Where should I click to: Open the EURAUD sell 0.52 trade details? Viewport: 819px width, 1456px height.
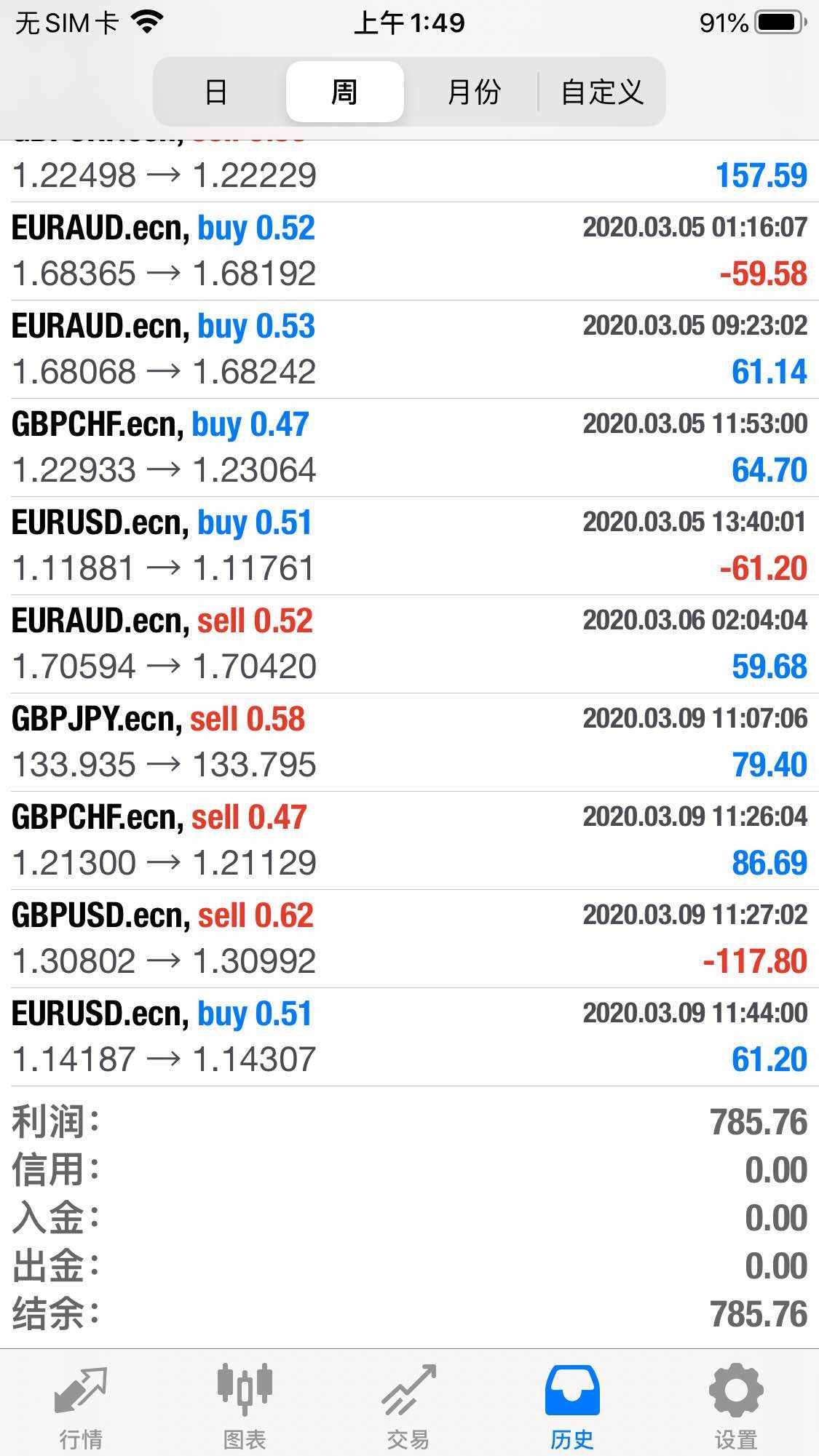[x=409, y=644]
